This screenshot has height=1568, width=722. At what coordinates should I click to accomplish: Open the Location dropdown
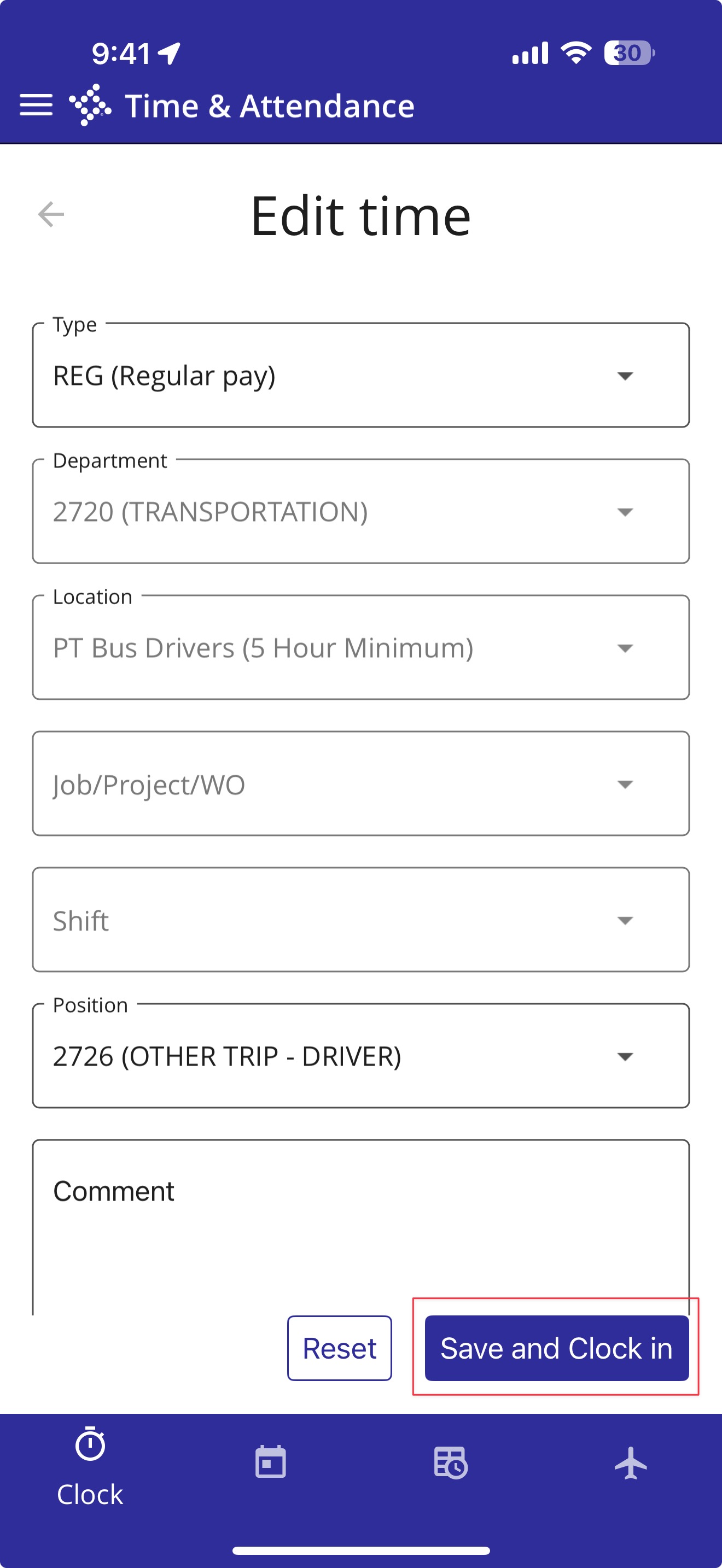coord(361,648)
